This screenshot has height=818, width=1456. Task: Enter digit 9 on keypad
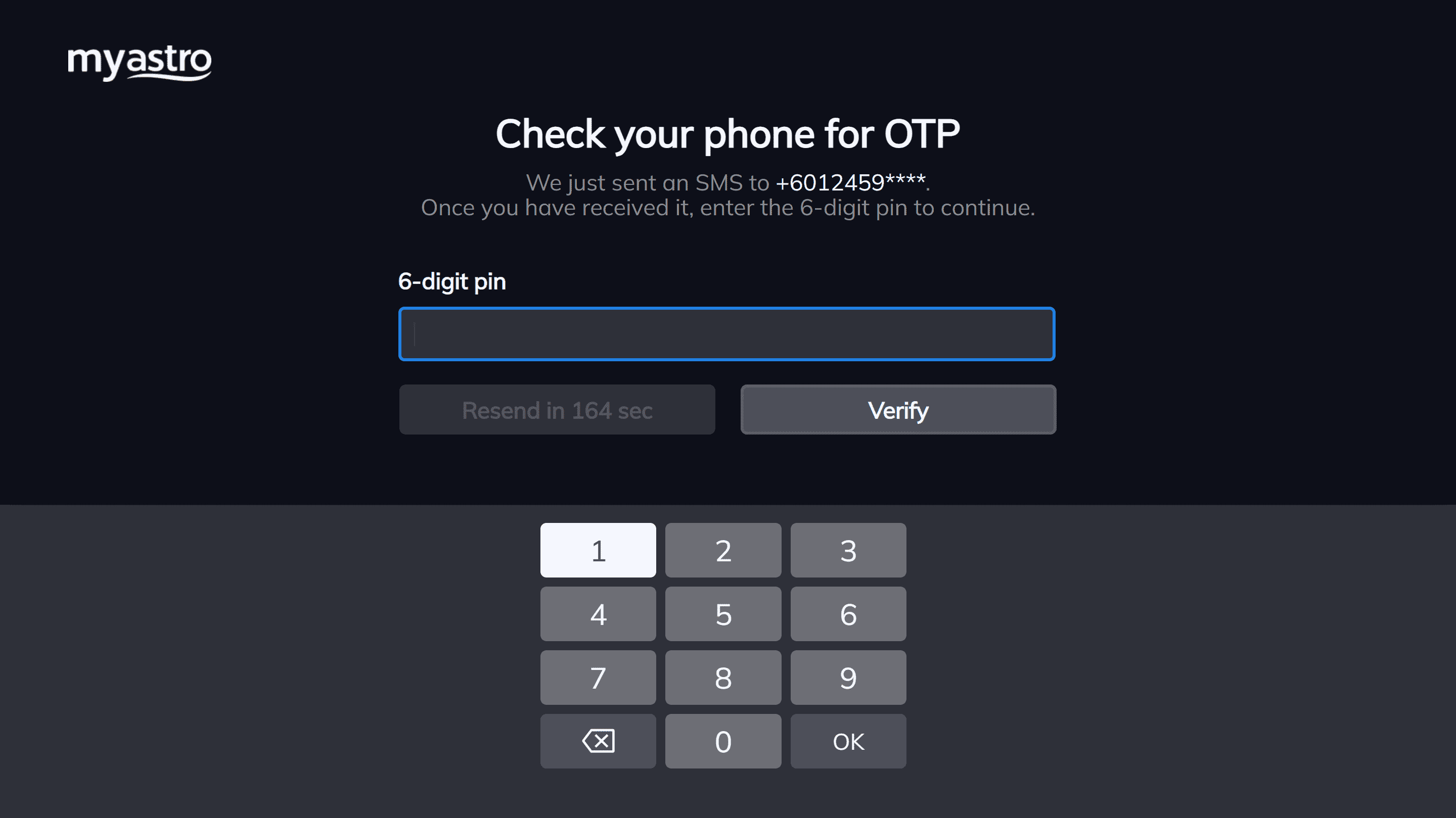848,678
